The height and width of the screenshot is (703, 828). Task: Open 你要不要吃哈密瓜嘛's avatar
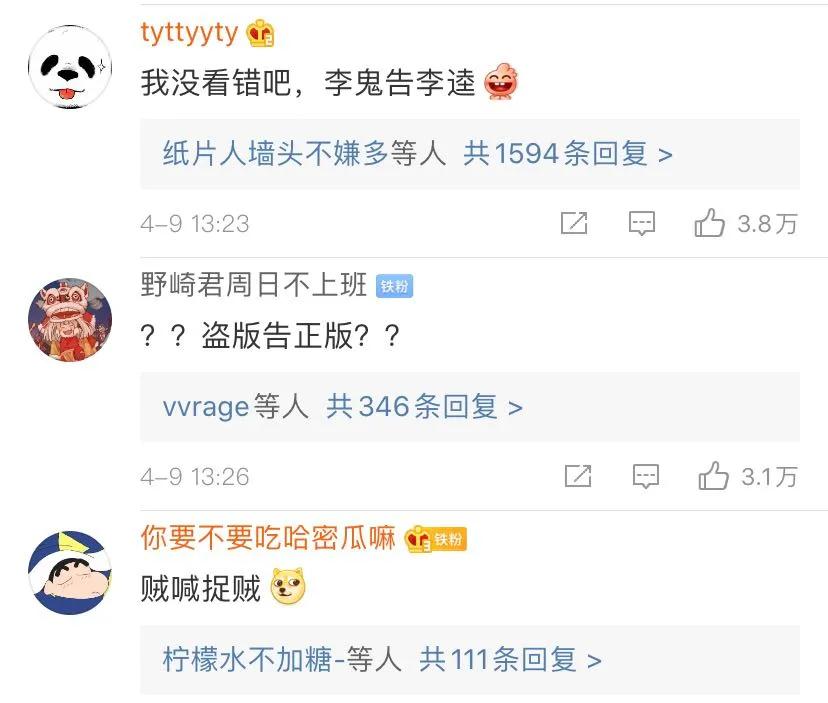tap(70, 572)
